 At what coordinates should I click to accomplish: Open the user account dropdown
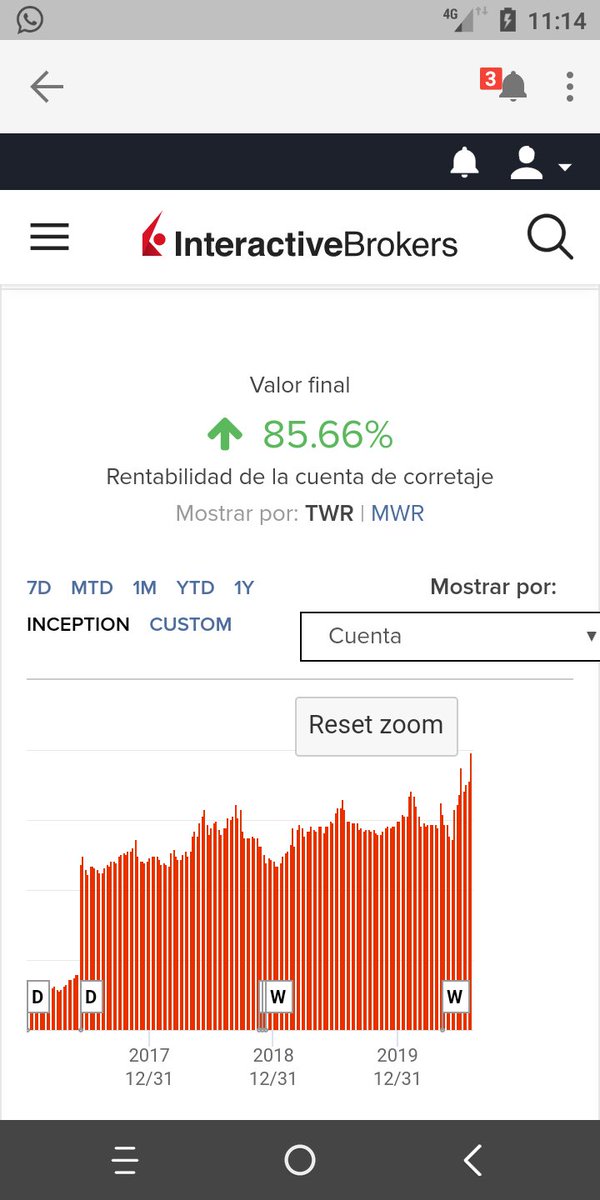tap(540, 162)
